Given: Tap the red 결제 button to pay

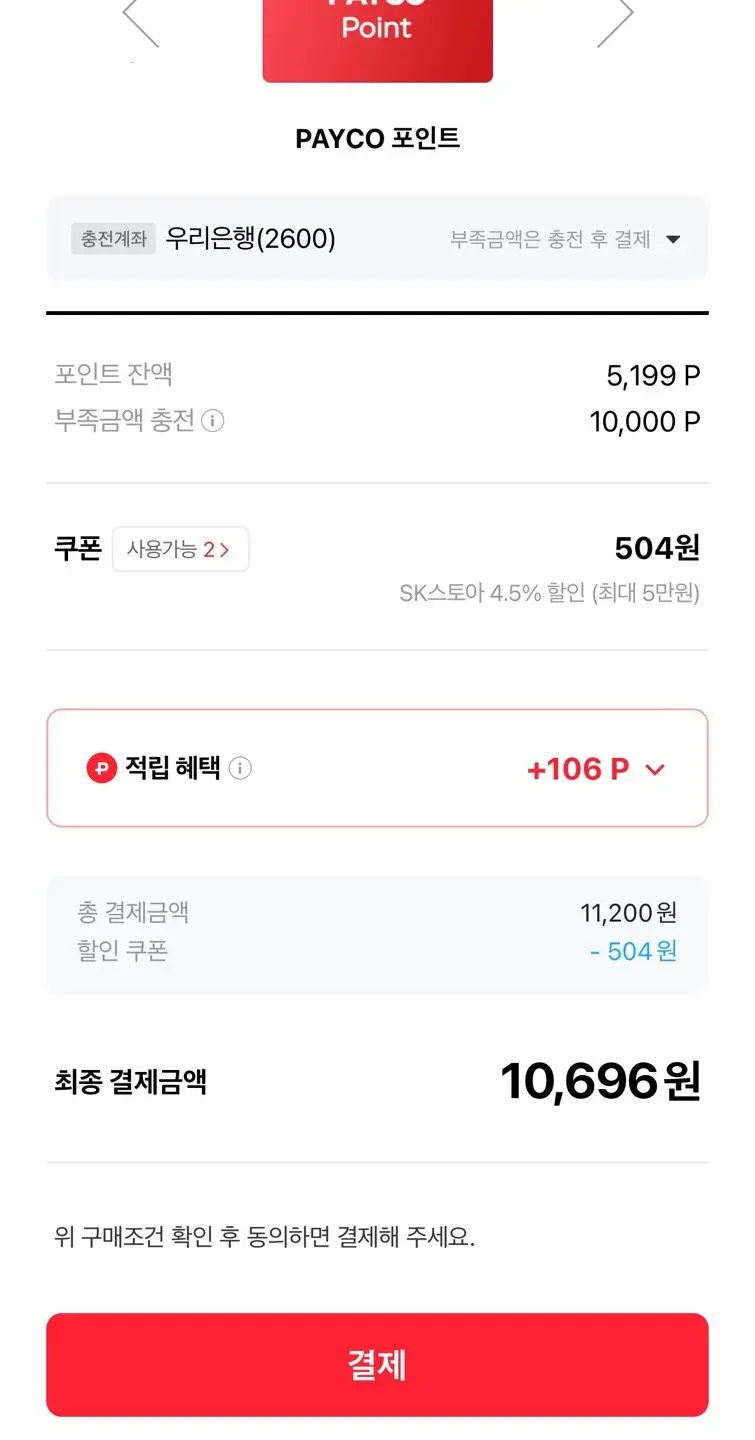Looking at the screenshot, I should (377, 1365).
